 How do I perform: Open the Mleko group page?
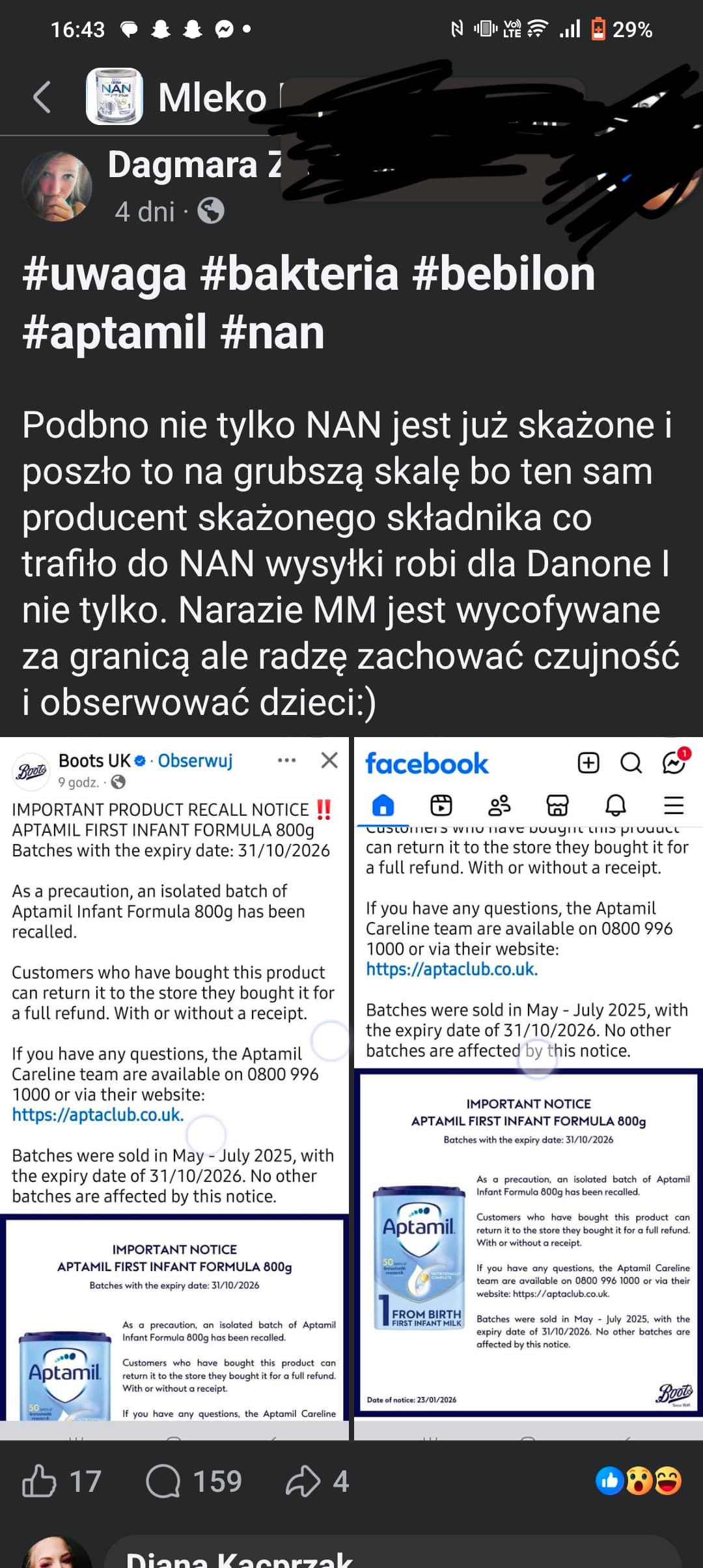click(x=212, y=98)
